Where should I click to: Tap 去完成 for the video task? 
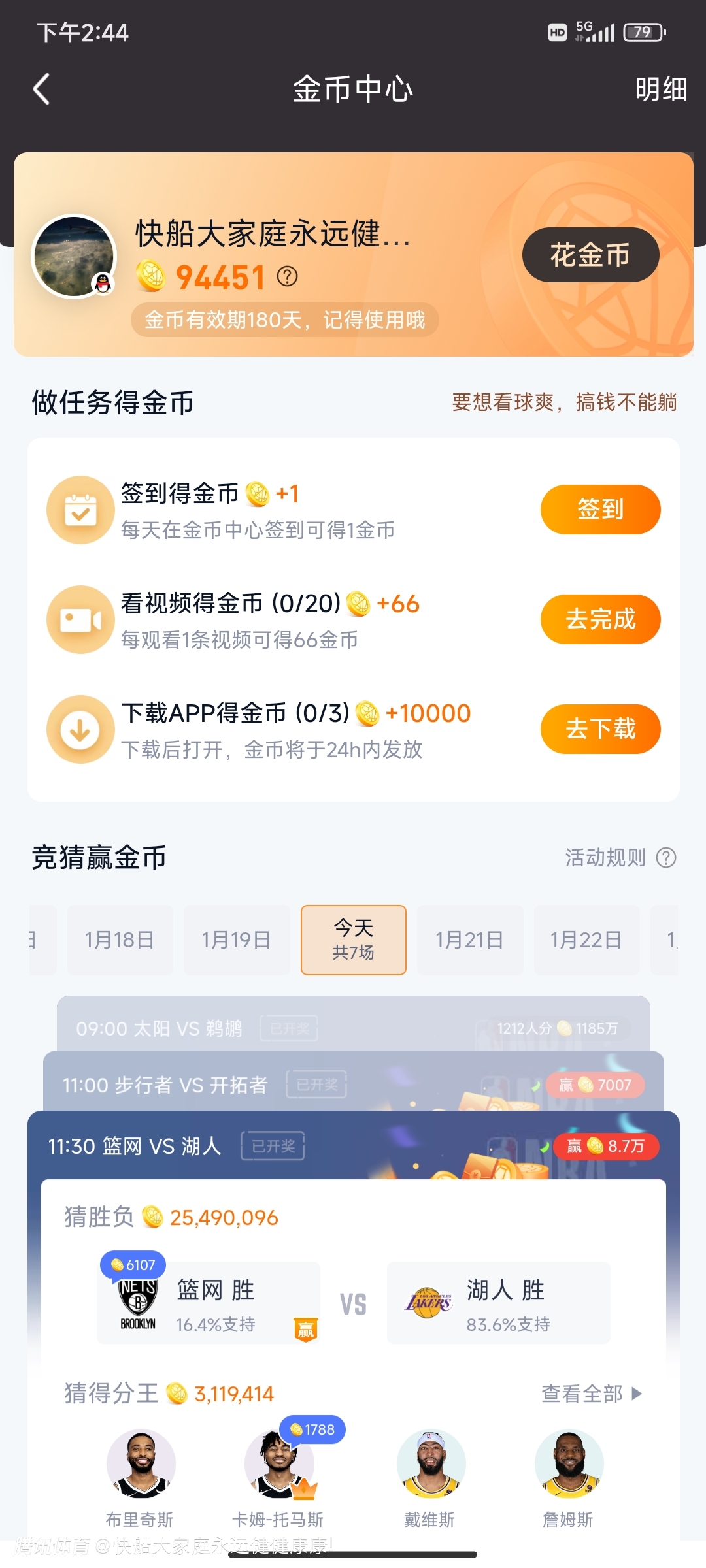pyautogui.click(x=600, y=619)
